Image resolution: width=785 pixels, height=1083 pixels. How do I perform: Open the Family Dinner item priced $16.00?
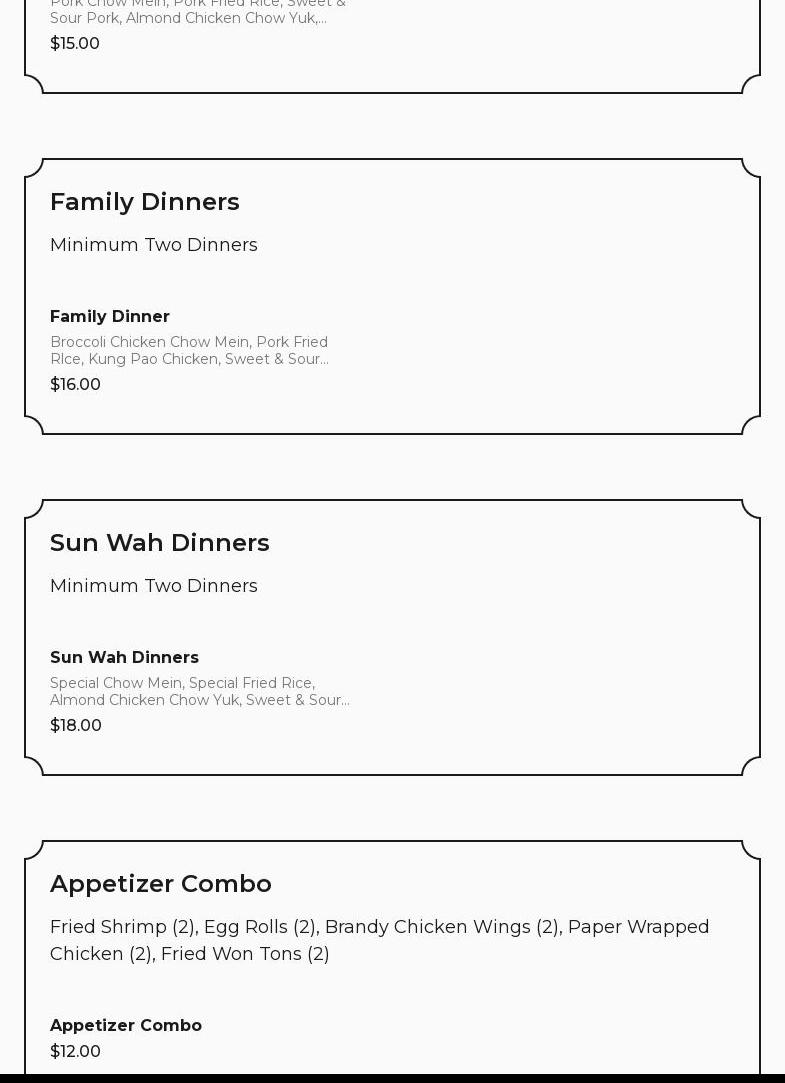tap(110, 317)
